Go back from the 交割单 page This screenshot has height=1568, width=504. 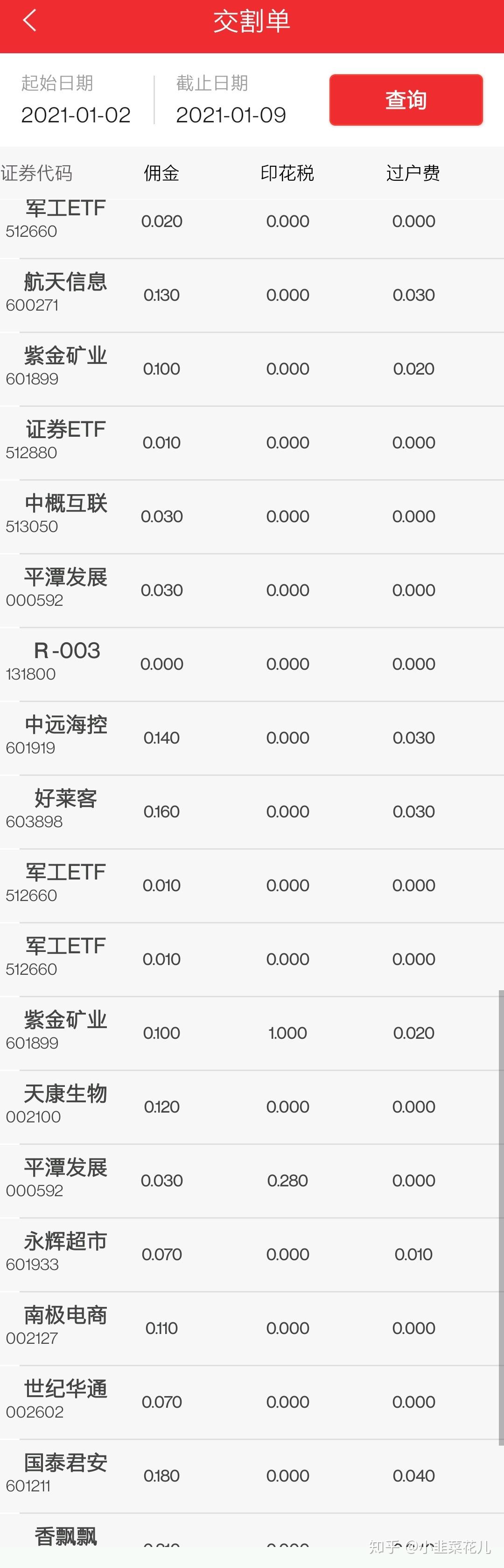(x=29, y=21)
